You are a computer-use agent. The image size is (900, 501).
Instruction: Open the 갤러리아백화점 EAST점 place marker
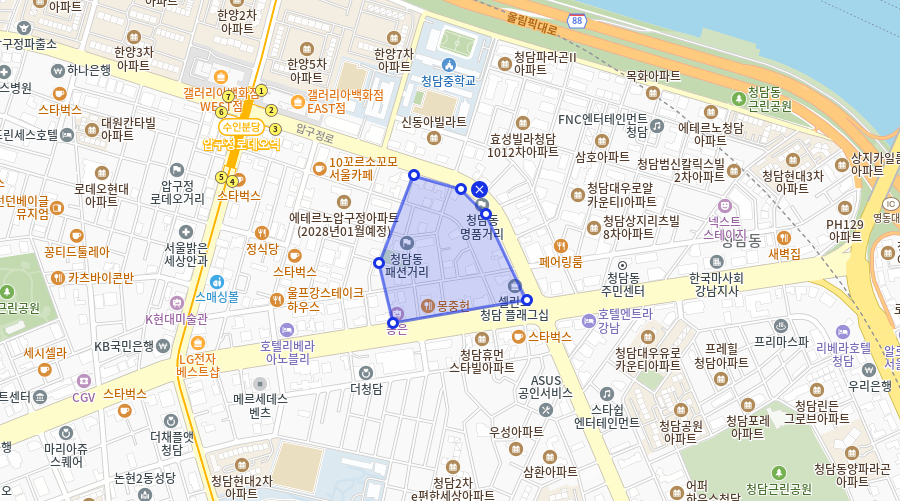click(x=283, y=99)
